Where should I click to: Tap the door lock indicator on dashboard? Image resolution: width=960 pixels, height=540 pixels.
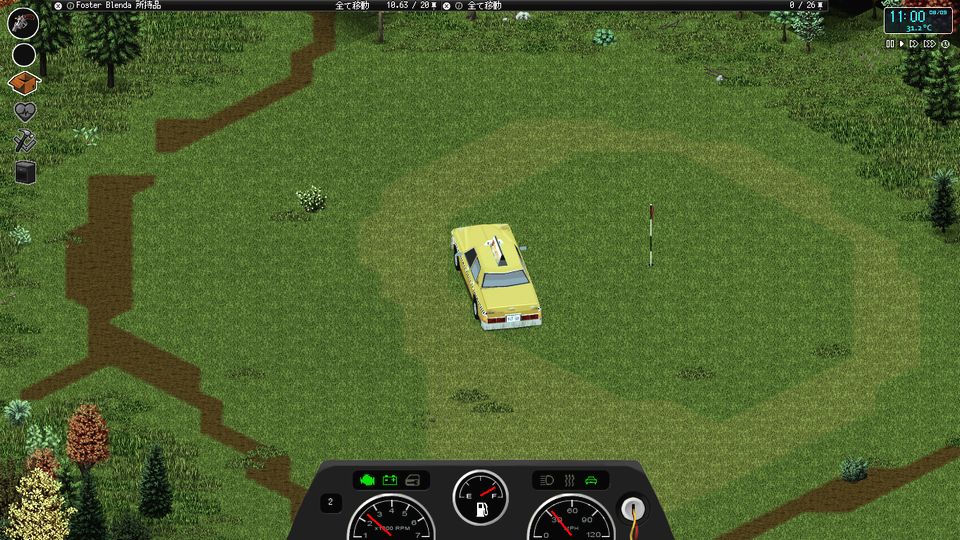(412, 480)
